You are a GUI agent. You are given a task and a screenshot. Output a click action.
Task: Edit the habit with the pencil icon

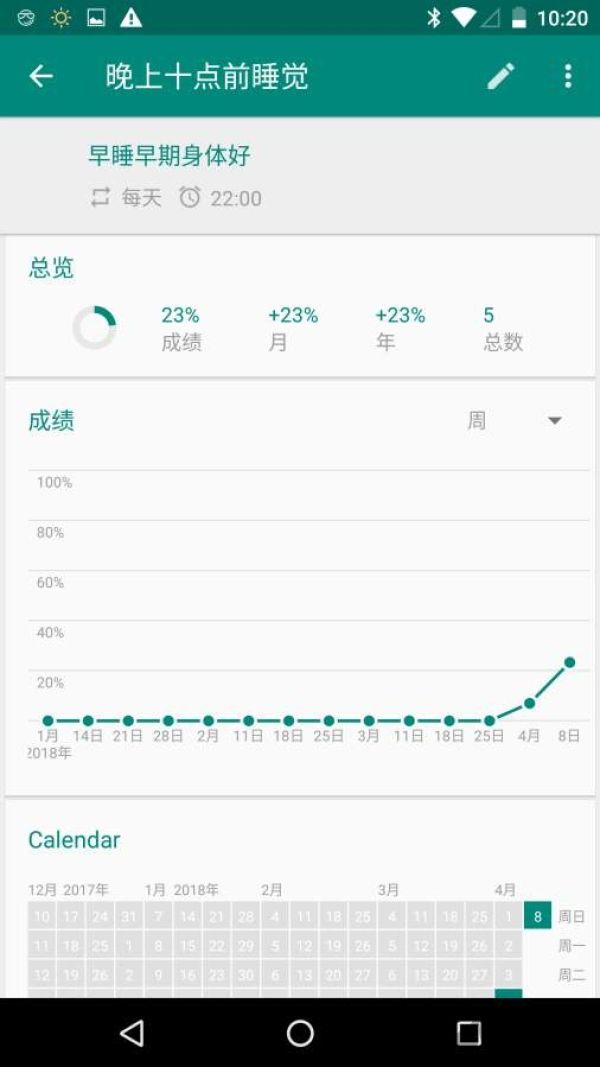(501, 76)
